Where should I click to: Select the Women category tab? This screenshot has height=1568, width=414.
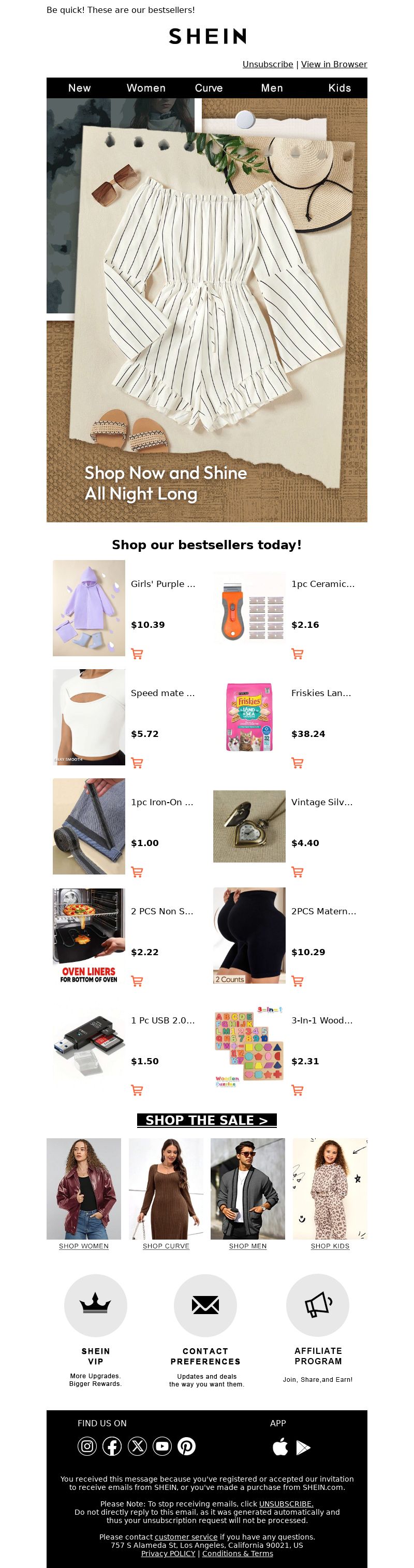(x=145, y=87)
